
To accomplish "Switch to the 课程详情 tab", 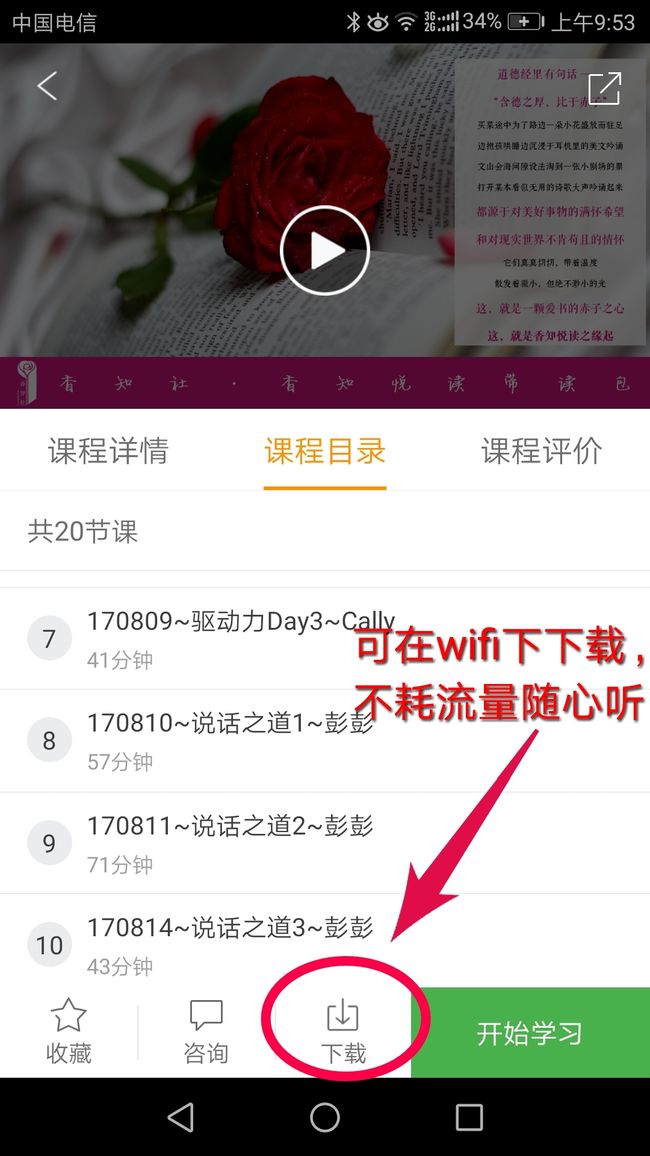I will 108,451.
